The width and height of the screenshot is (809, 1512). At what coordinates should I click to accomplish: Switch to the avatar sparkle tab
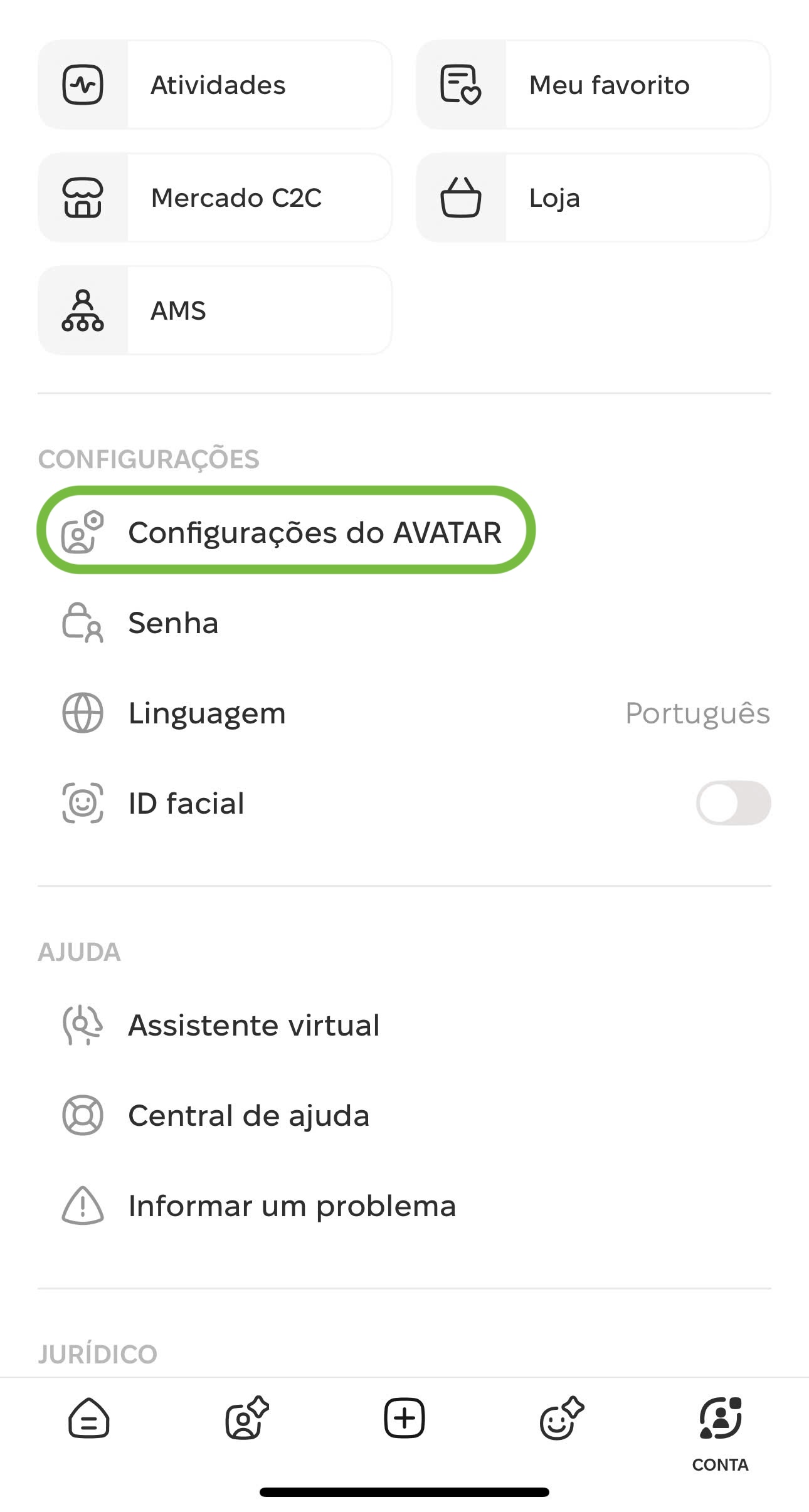(x=247, y=1418)
